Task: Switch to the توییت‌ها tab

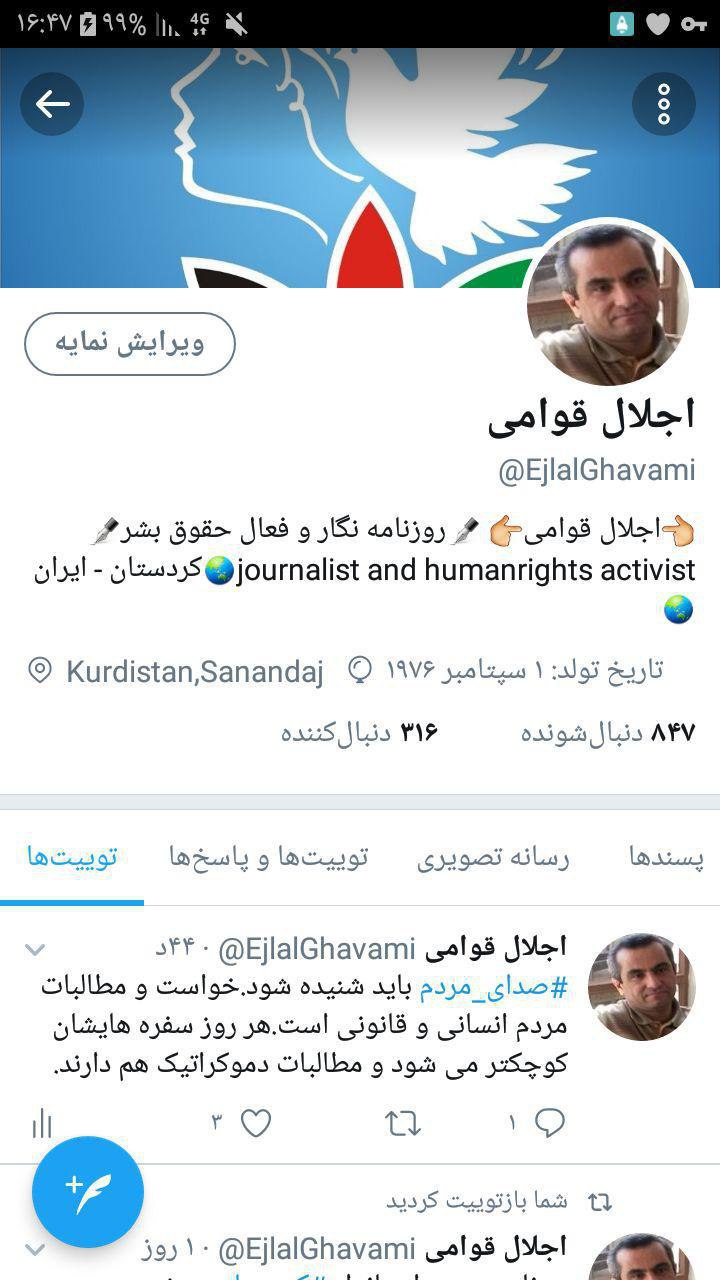Action: [72, 857]
